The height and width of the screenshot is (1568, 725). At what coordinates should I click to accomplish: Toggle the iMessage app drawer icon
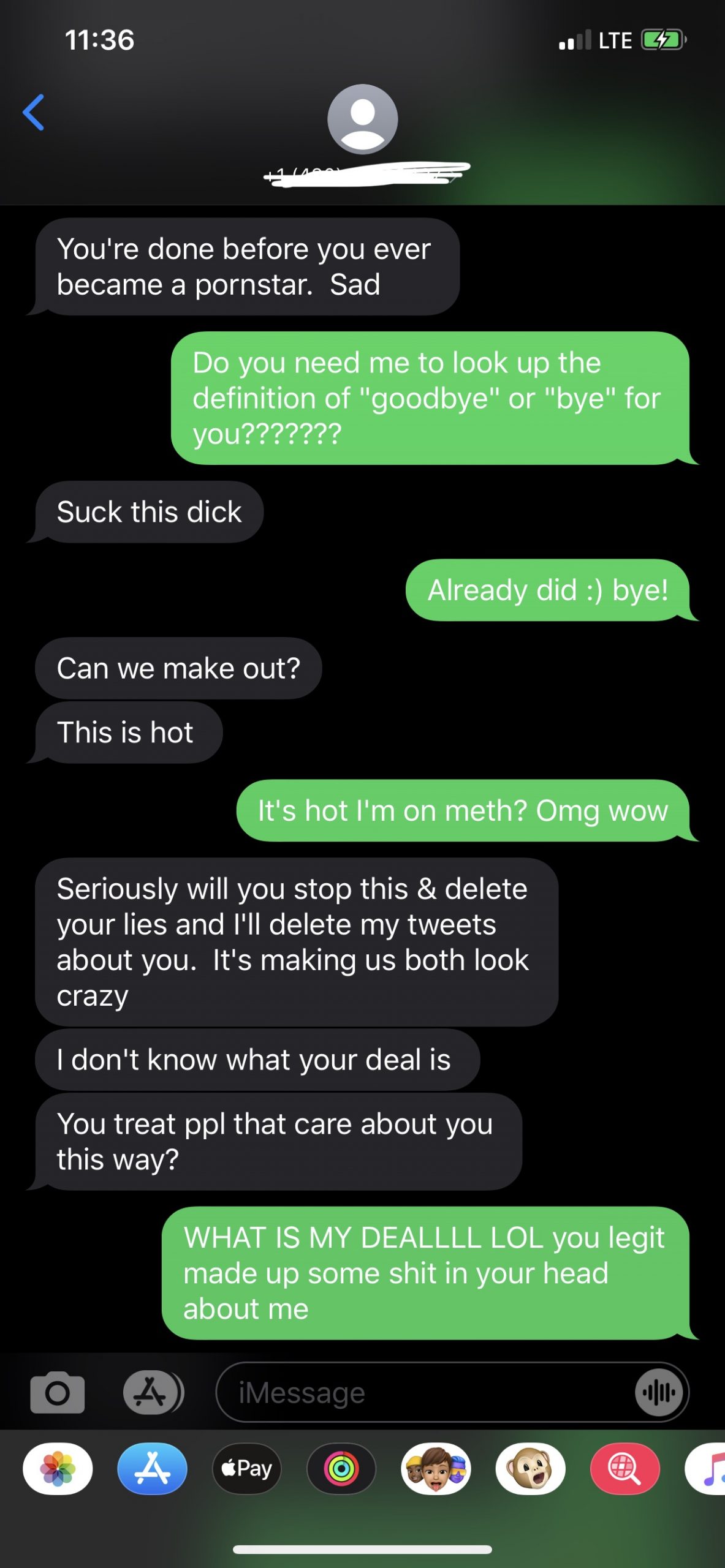(x=153, y=1392)
